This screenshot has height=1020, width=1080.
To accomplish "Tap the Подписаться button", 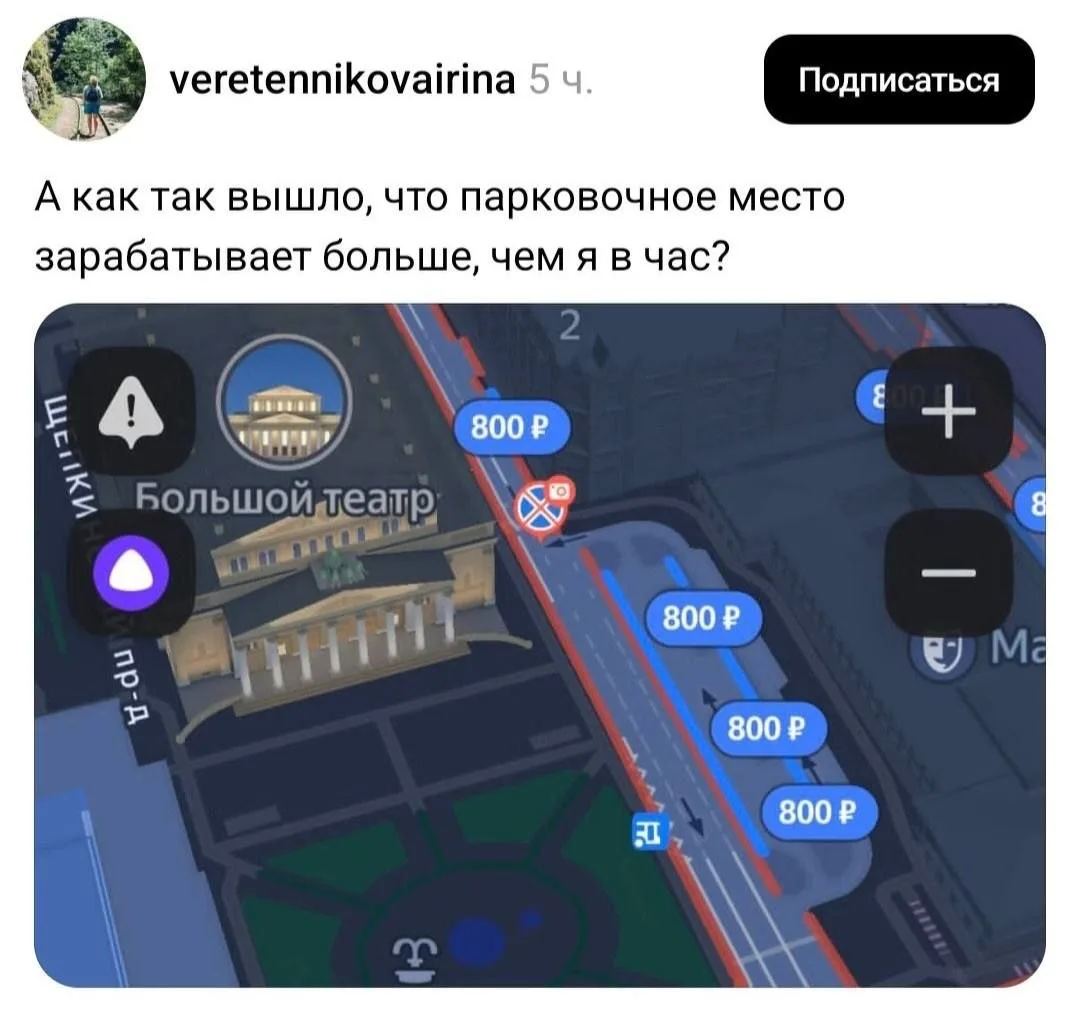I will [899, 80].
